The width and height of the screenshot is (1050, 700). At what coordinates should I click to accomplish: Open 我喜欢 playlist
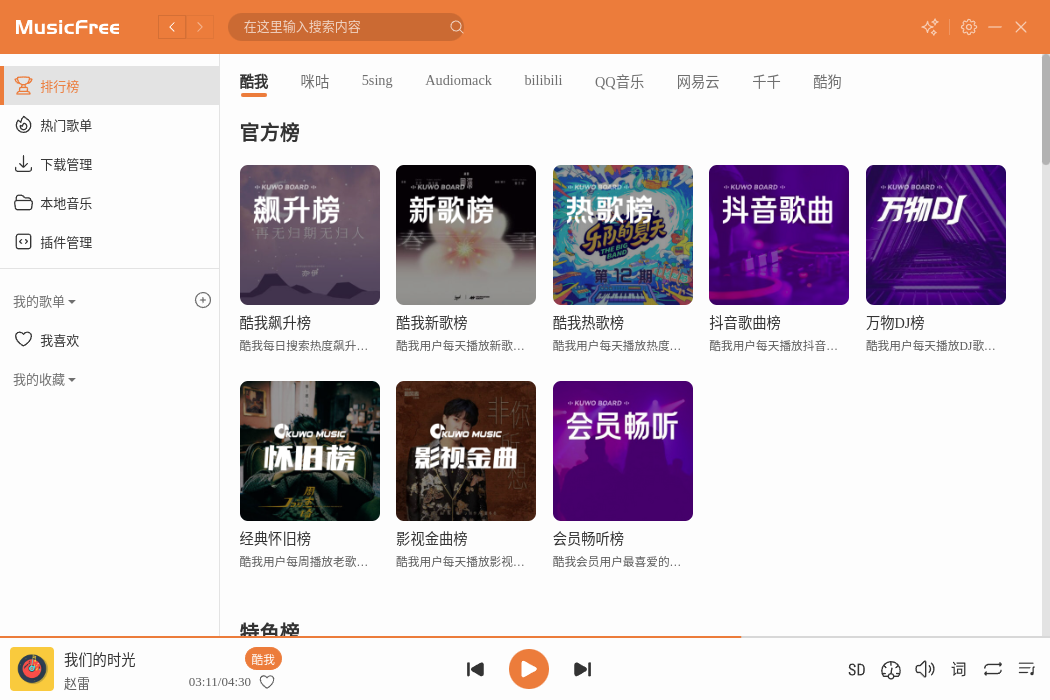[x=59, y=340]
